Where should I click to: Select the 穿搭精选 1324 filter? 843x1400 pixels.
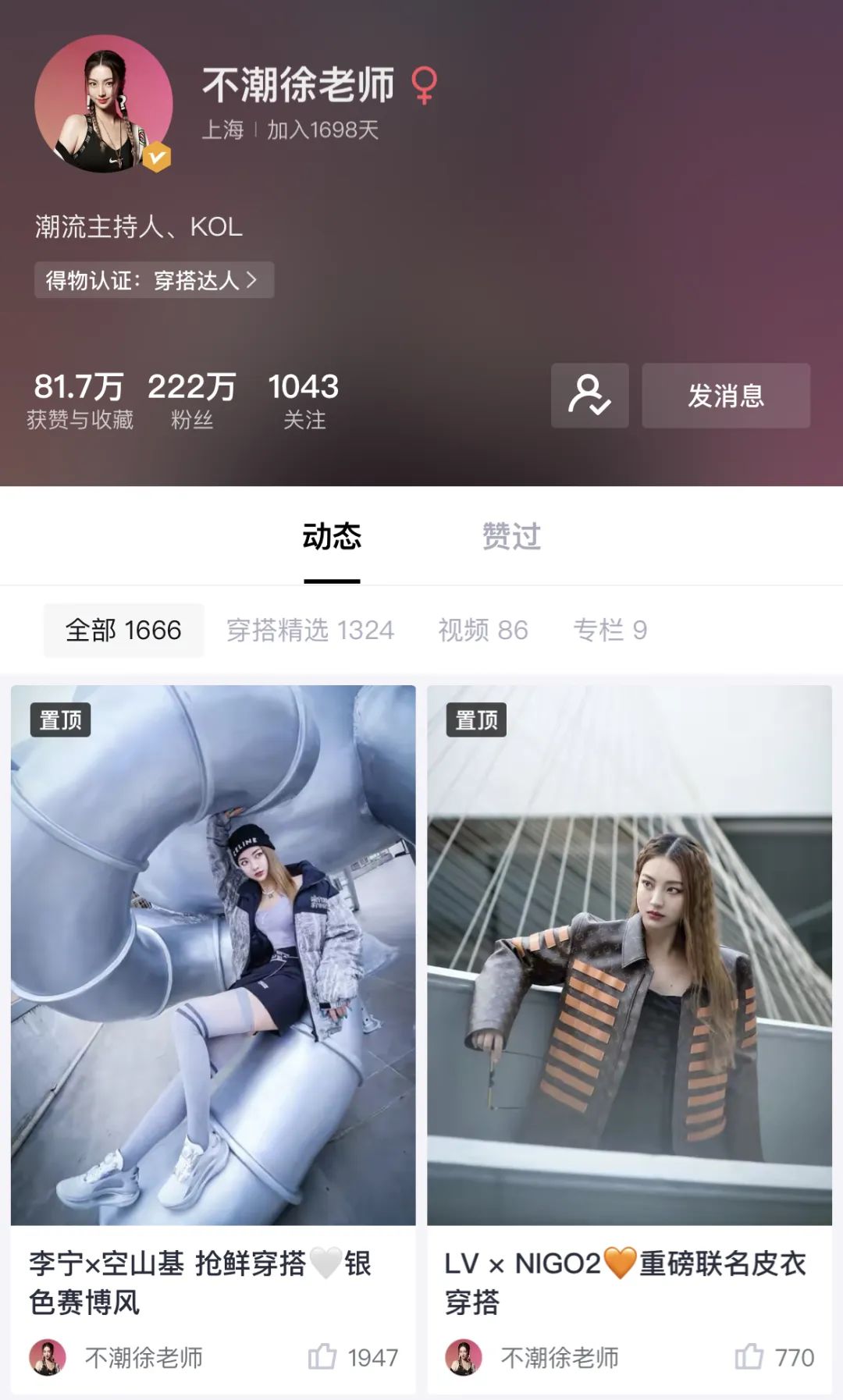[x=310, y=630]
